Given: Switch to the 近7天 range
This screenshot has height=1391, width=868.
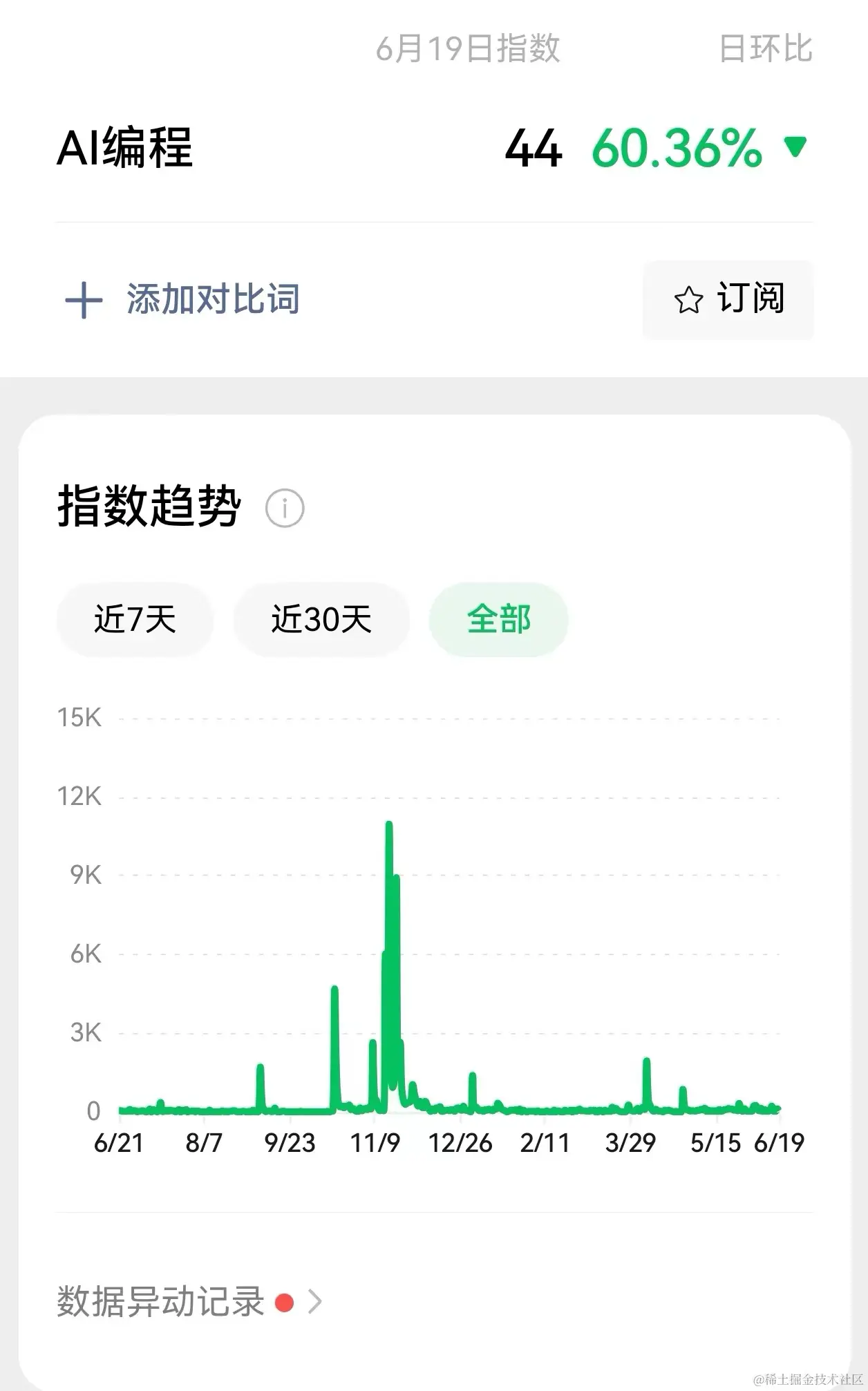Looking at the screenshot, I should pyautogui.click(x=135, y=619).
